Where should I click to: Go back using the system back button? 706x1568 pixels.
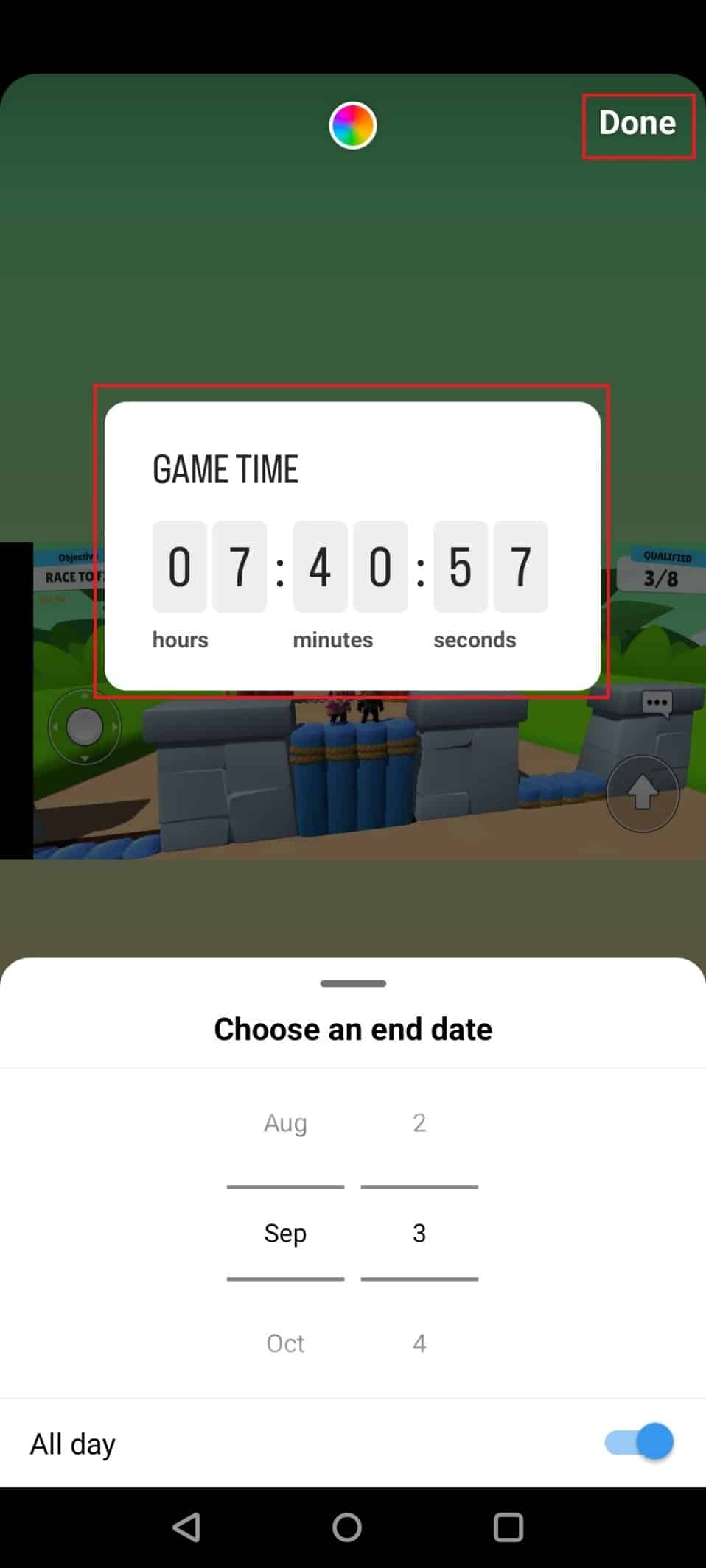[186, 1527]
